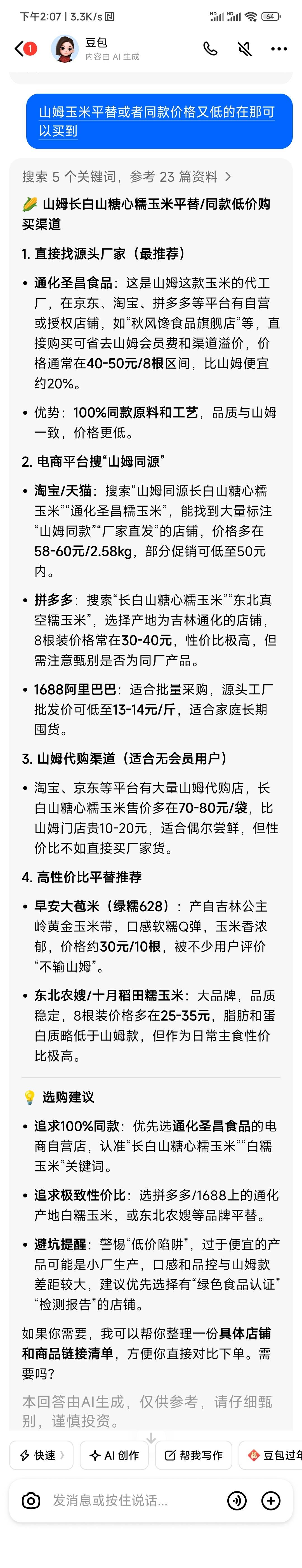Open the plus attachment menu
Image resolution: width=302 pixels, height=1568 pixels.
click(x=271, y=1500)
